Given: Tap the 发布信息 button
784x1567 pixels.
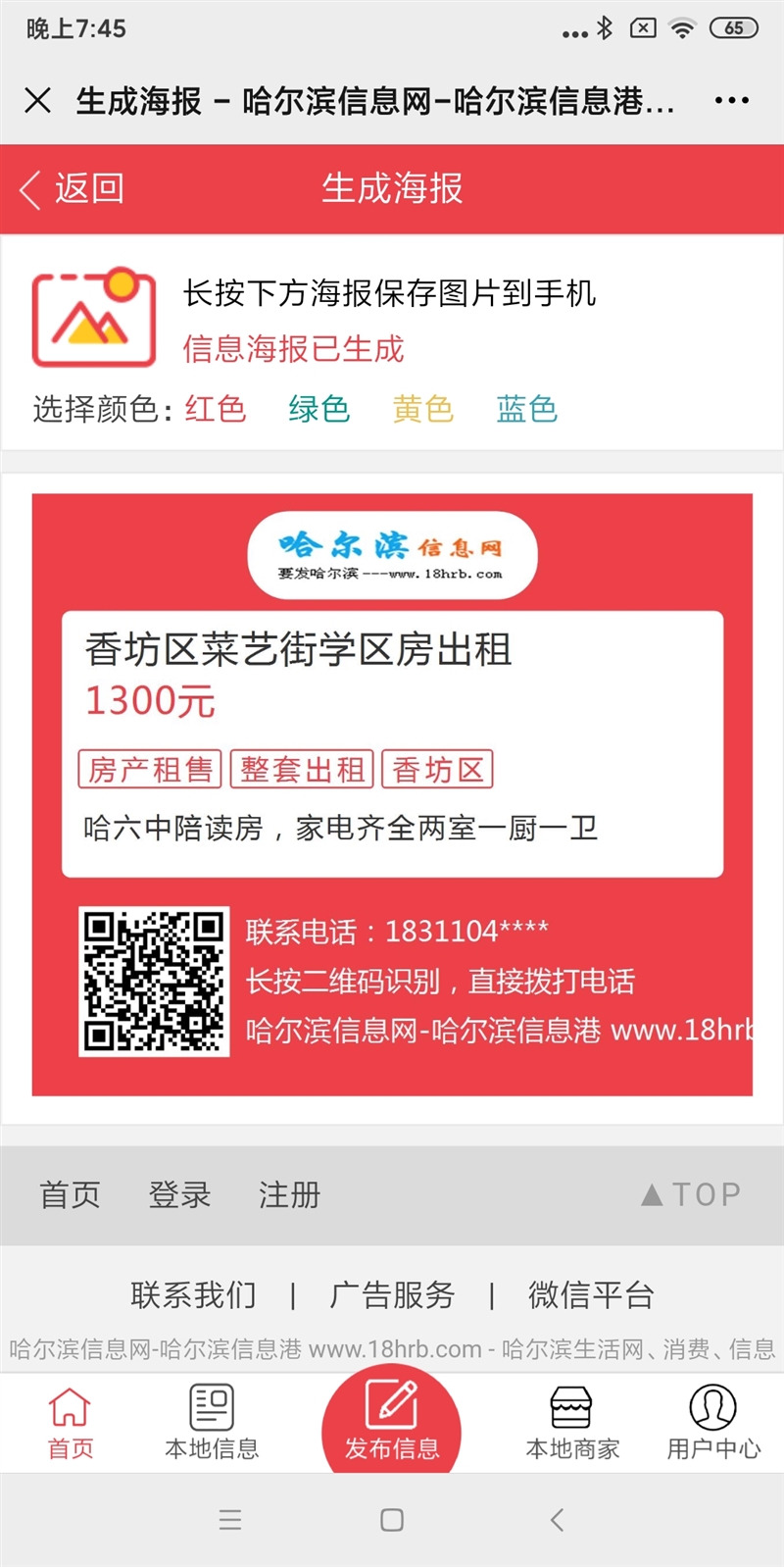Looking at the screenshot, I should pyautogui.click(x=392, y=1419).
